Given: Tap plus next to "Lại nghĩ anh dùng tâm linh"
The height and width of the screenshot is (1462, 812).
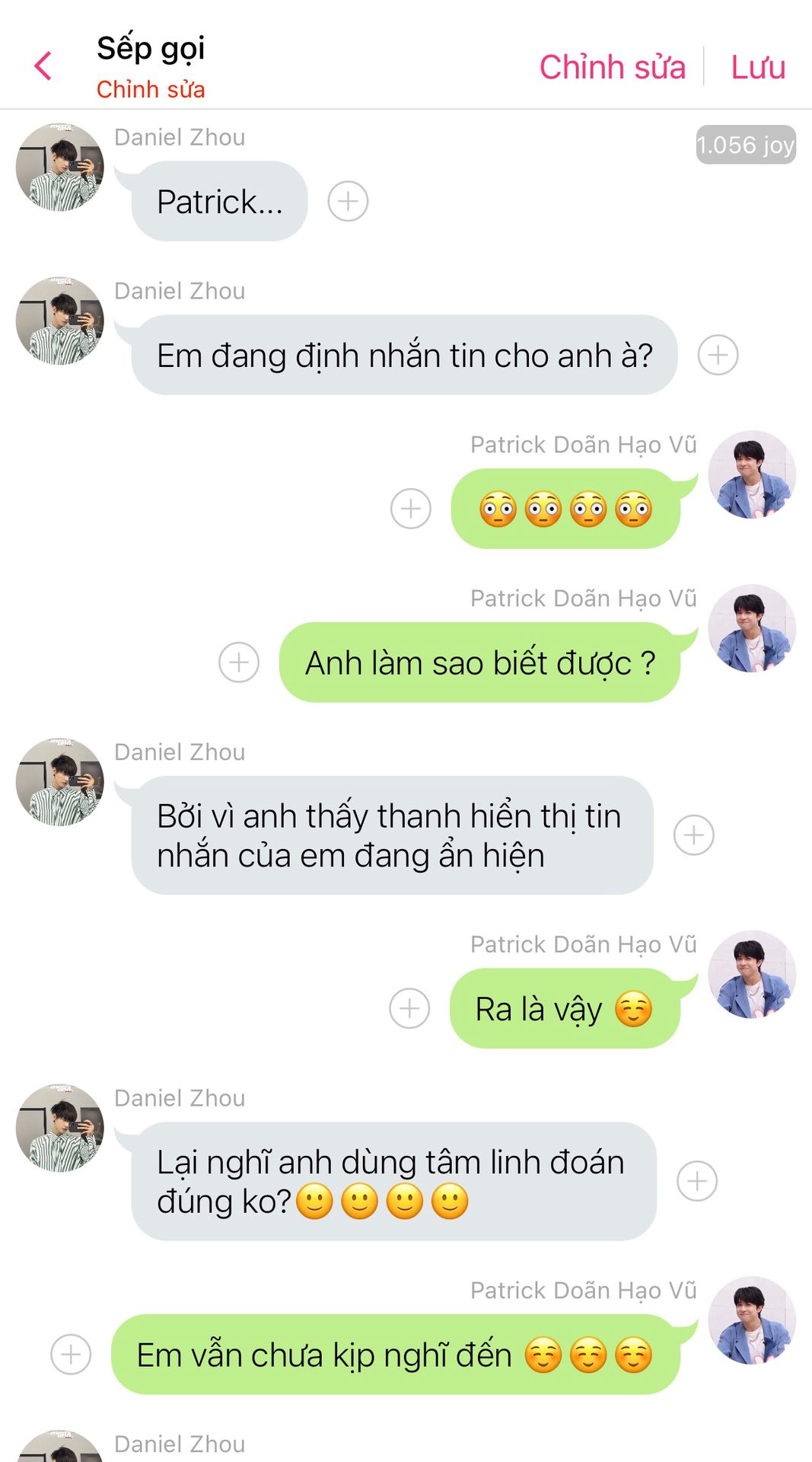Looking at the screenshot, I should pos(696,1181).
